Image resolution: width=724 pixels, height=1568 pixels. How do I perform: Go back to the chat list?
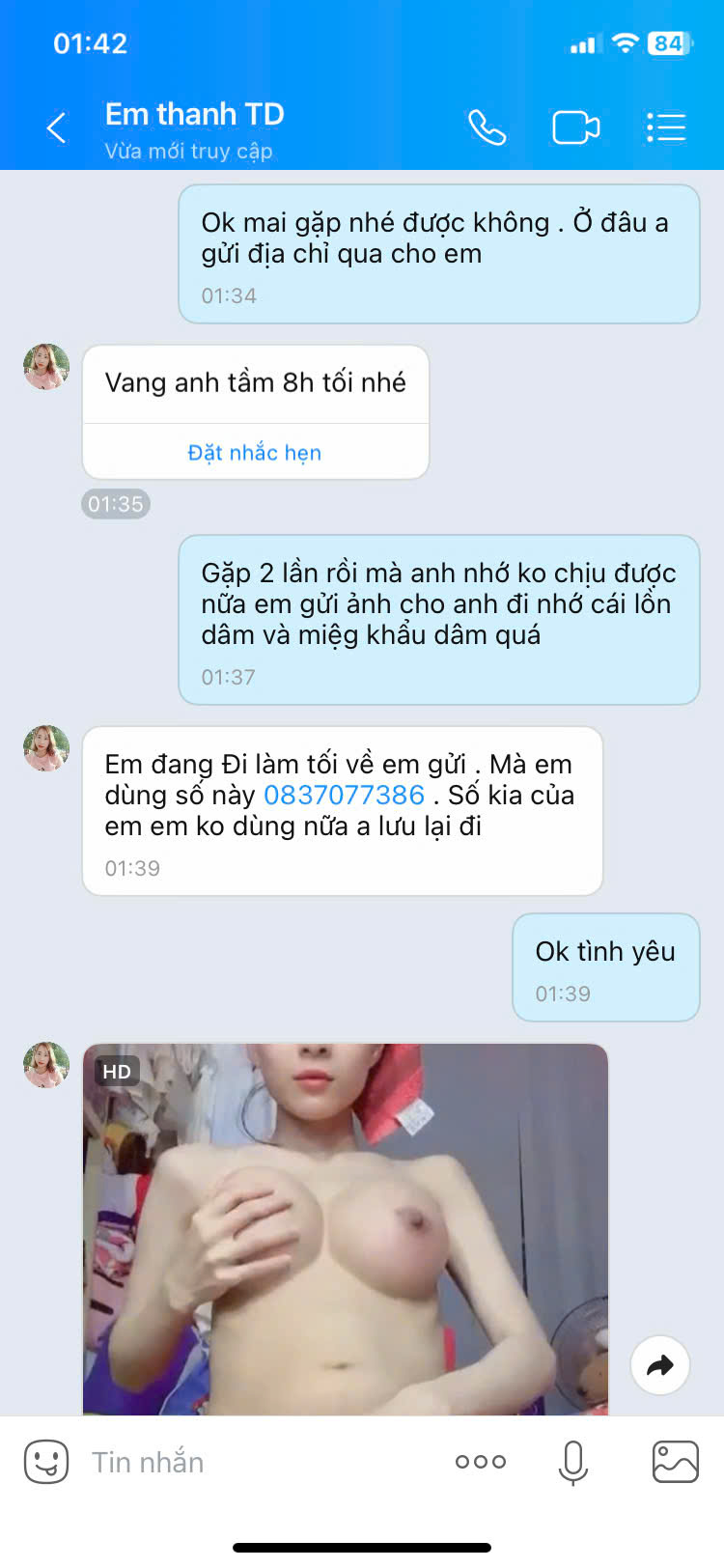(x=56, y=127)
